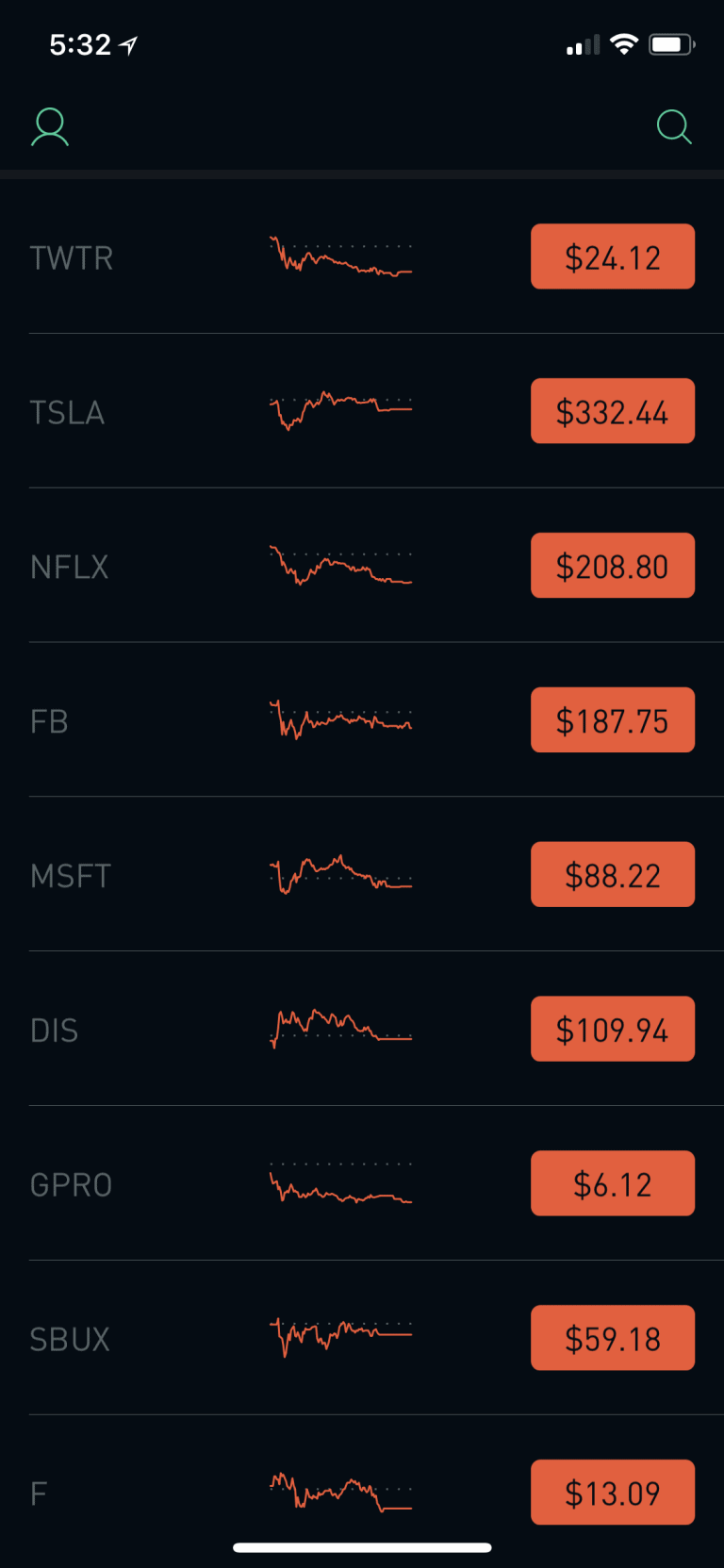Toggle the DIS price display button
Screen dimensions: 724x1568
coord(612,1028)
